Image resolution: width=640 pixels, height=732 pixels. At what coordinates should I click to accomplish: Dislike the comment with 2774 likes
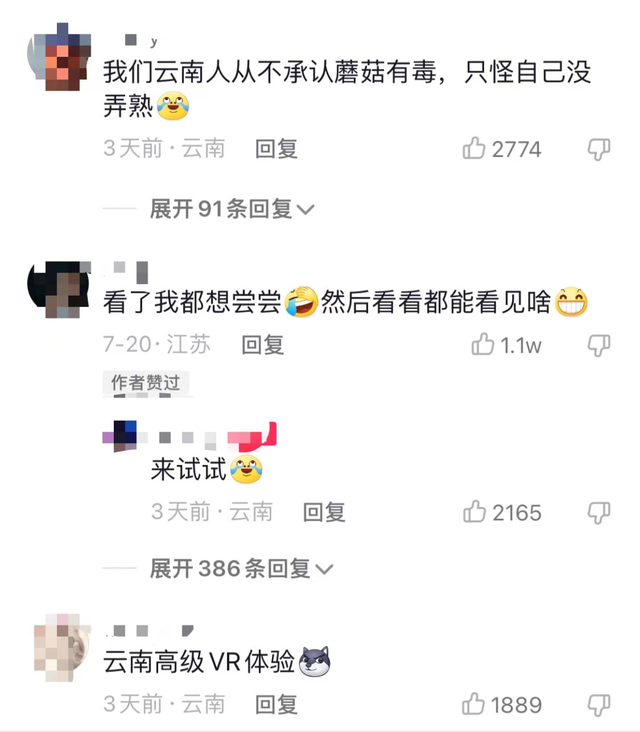tap(598, 149)
